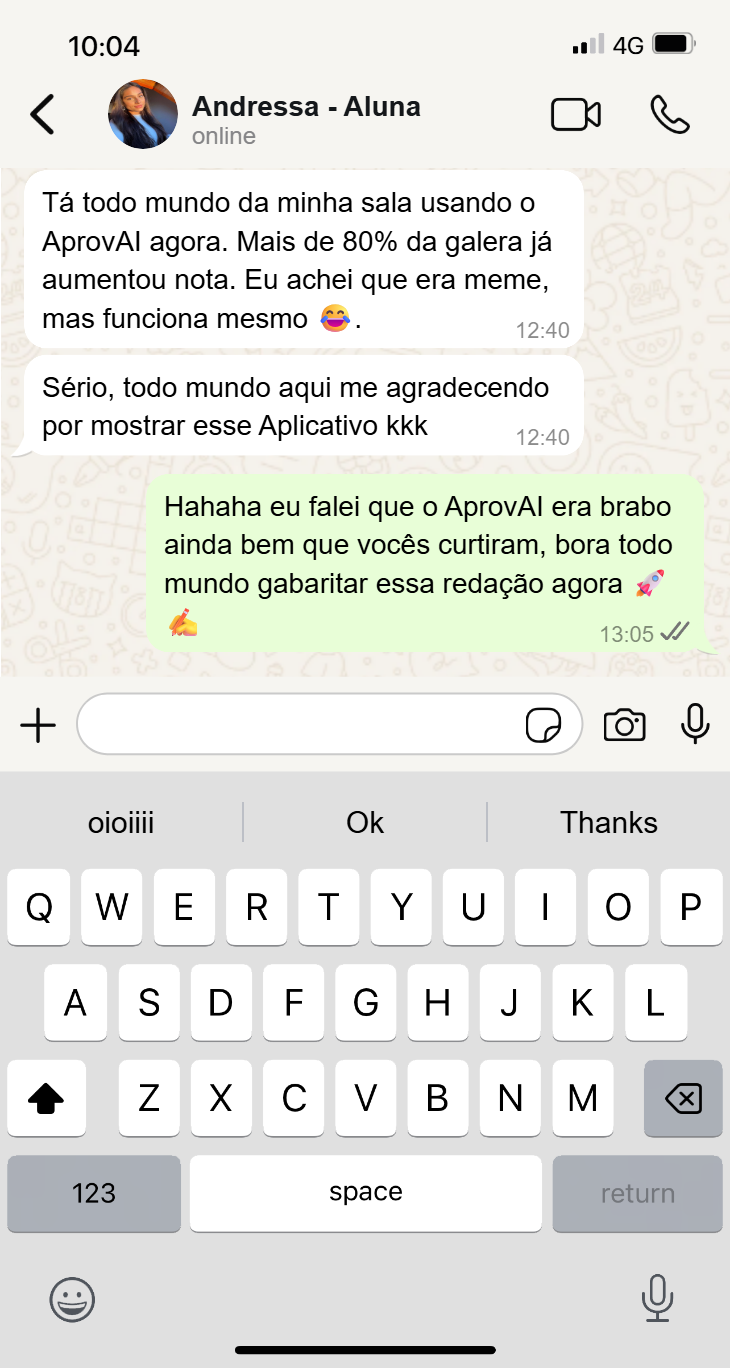The height and width of the screenshot is (1368, 730).
Task: Enable caps by tapping Shift
Action: point(46,1098)
